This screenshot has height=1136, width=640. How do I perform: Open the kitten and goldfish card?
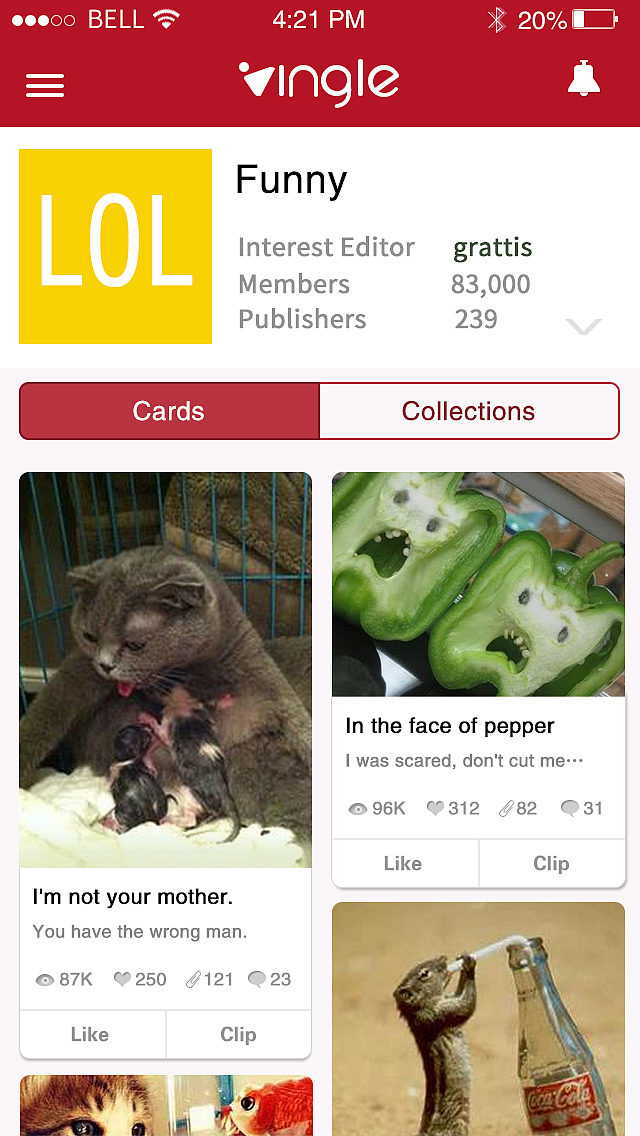(165, 1106)
